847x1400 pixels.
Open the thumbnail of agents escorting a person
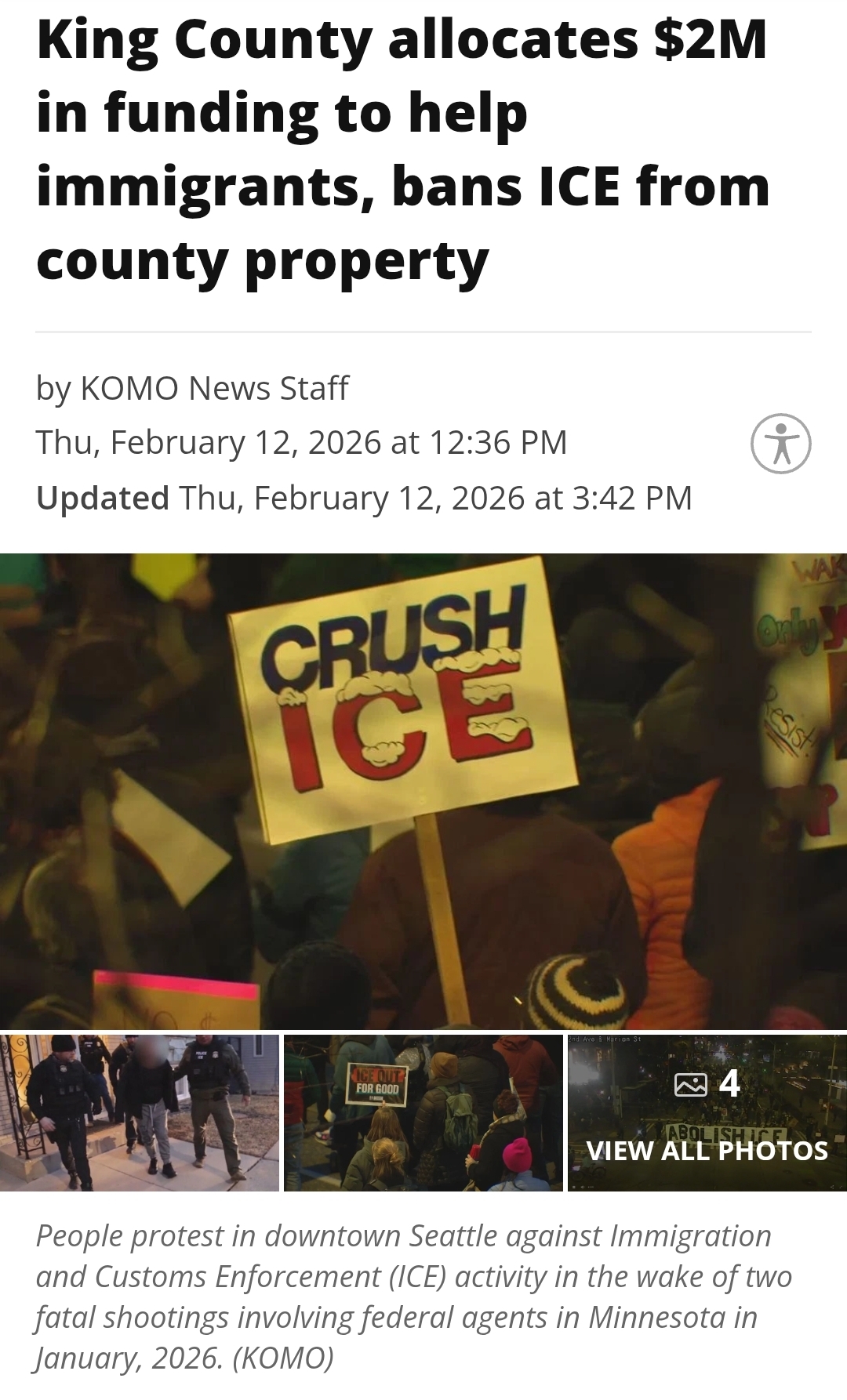(x=140, y=1112)
